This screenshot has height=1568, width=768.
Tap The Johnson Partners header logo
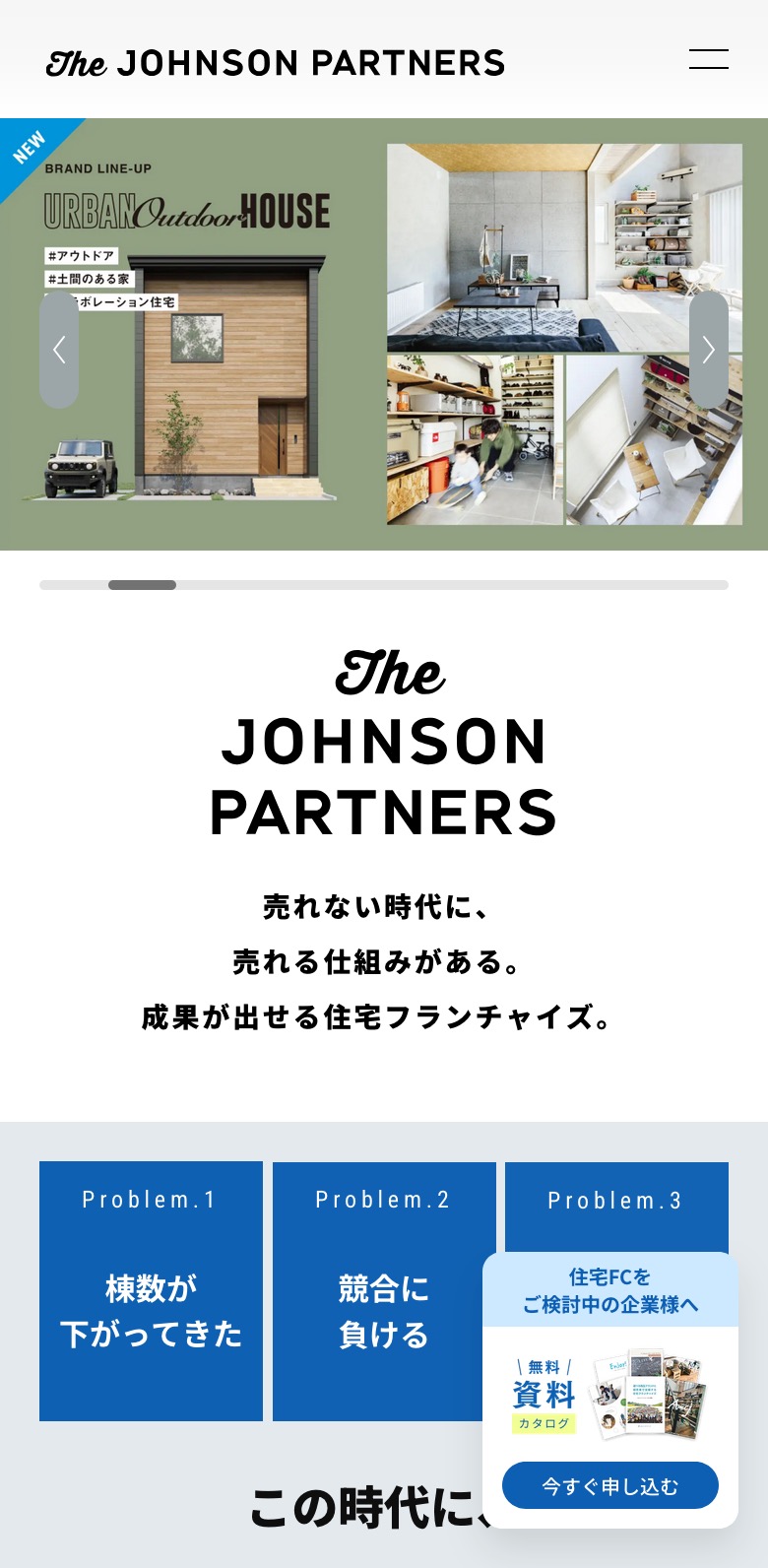pos(275,63)
